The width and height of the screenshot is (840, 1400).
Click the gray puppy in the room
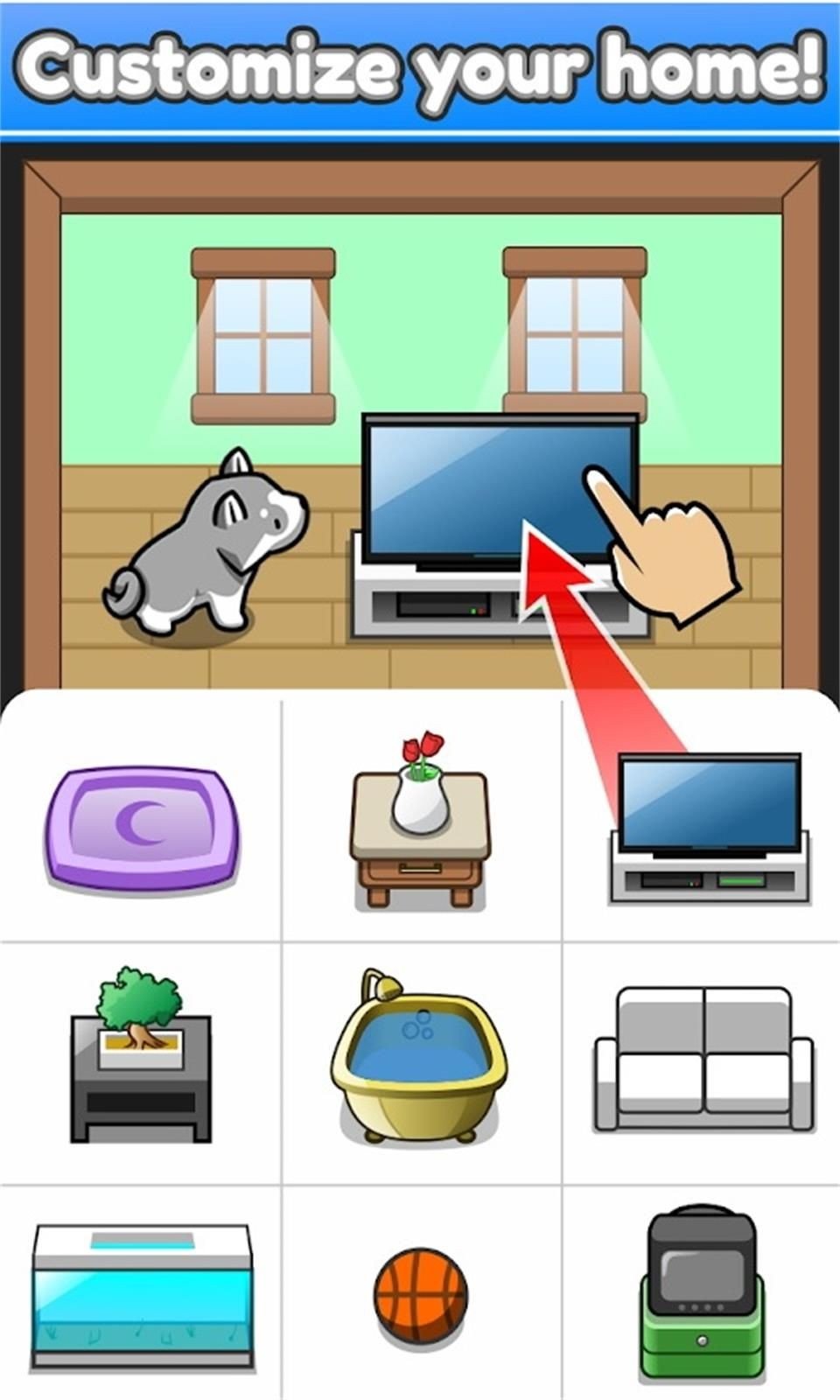coord(210,542)
